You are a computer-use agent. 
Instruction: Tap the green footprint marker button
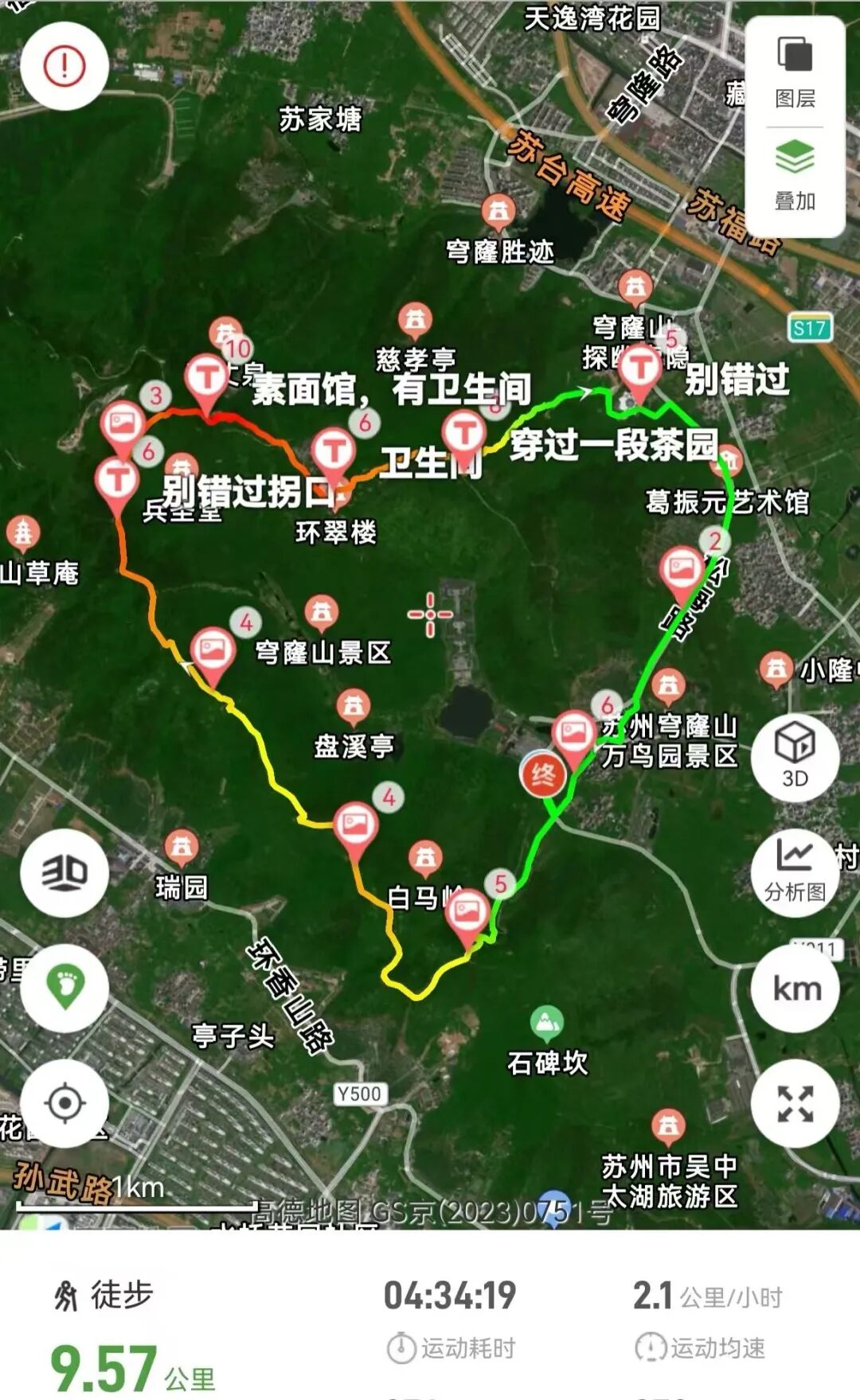[x=64, y=989]
